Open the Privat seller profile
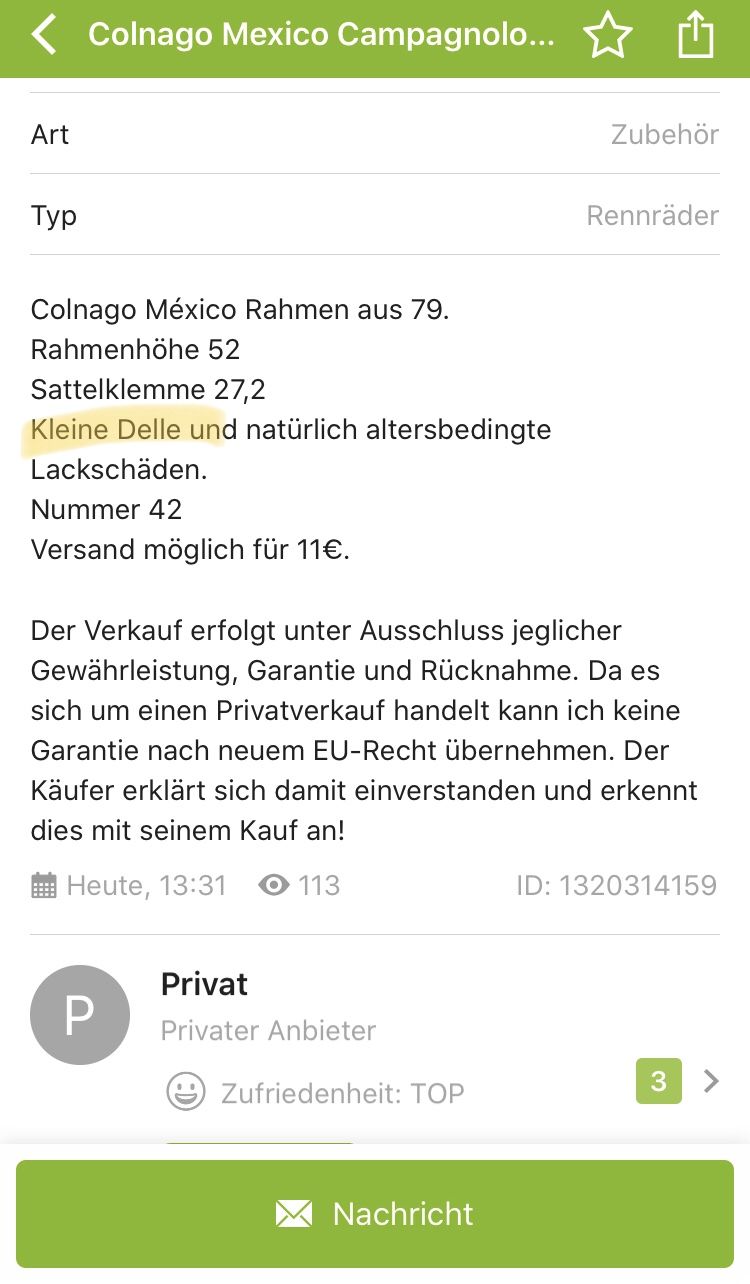This screenshot has width=750, height=1284. pos(204,985)
